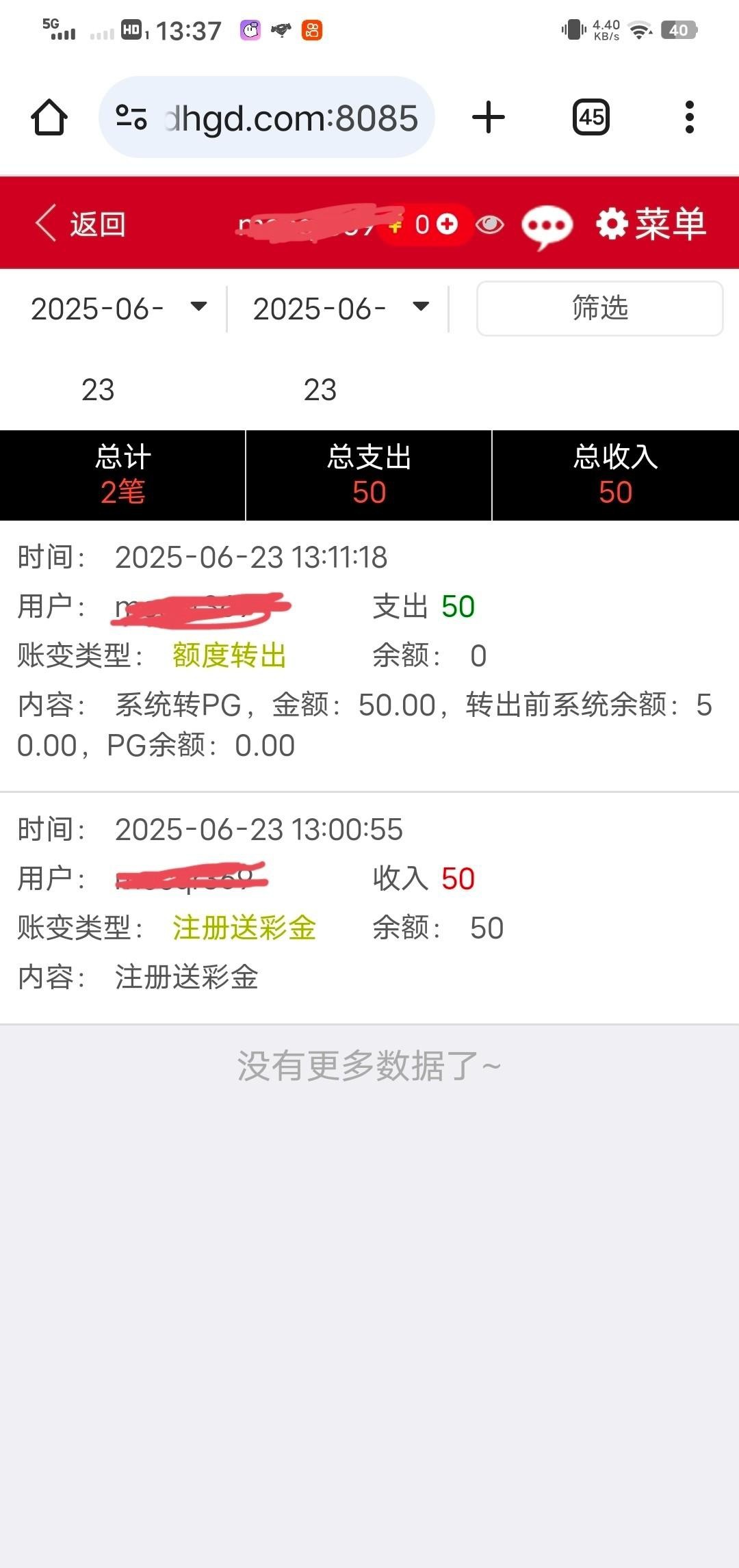This screenshot has height=1568, width=739.
Task: Open the customer service chat bubble
Action: coord(546,226)
